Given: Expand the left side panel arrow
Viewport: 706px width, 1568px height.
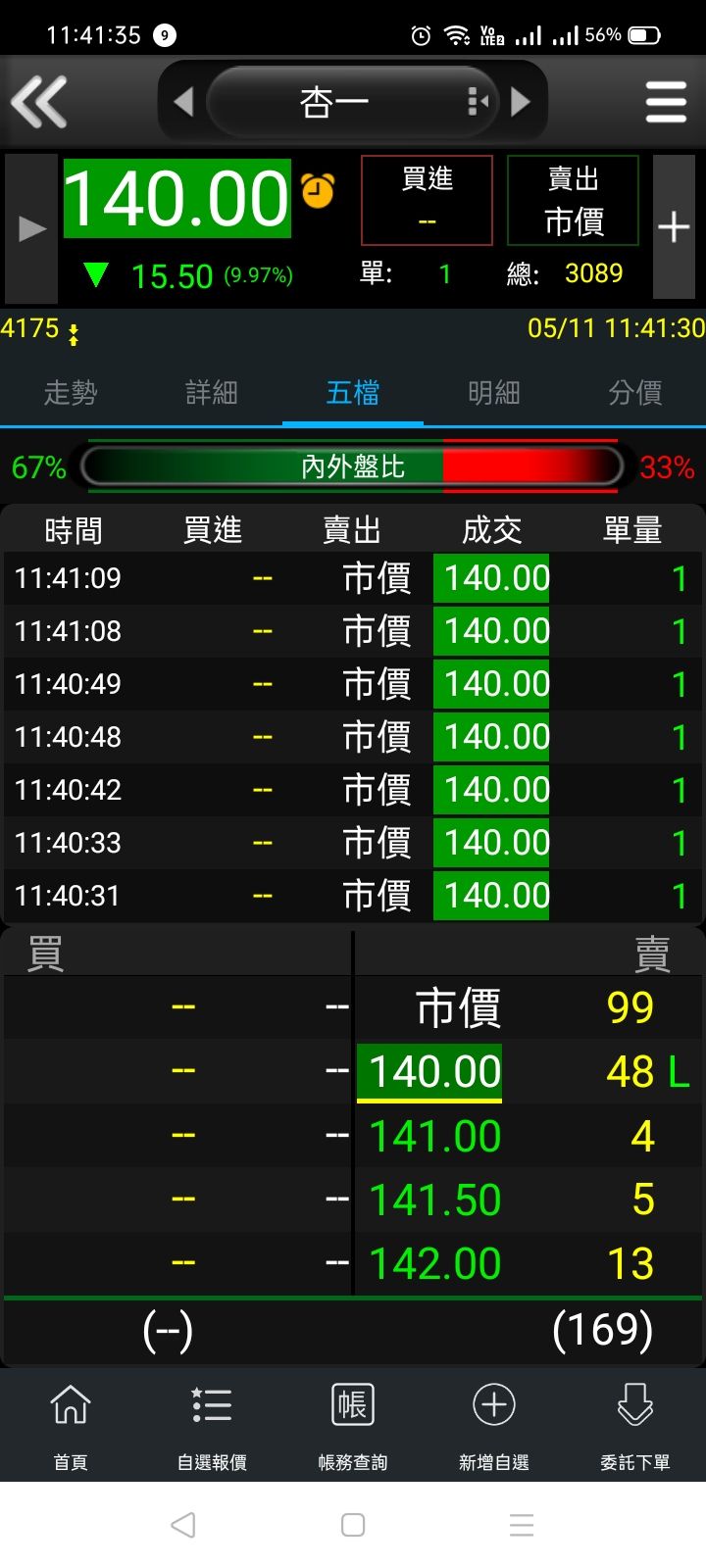Looking at the screenshot, I should point(31,228).
